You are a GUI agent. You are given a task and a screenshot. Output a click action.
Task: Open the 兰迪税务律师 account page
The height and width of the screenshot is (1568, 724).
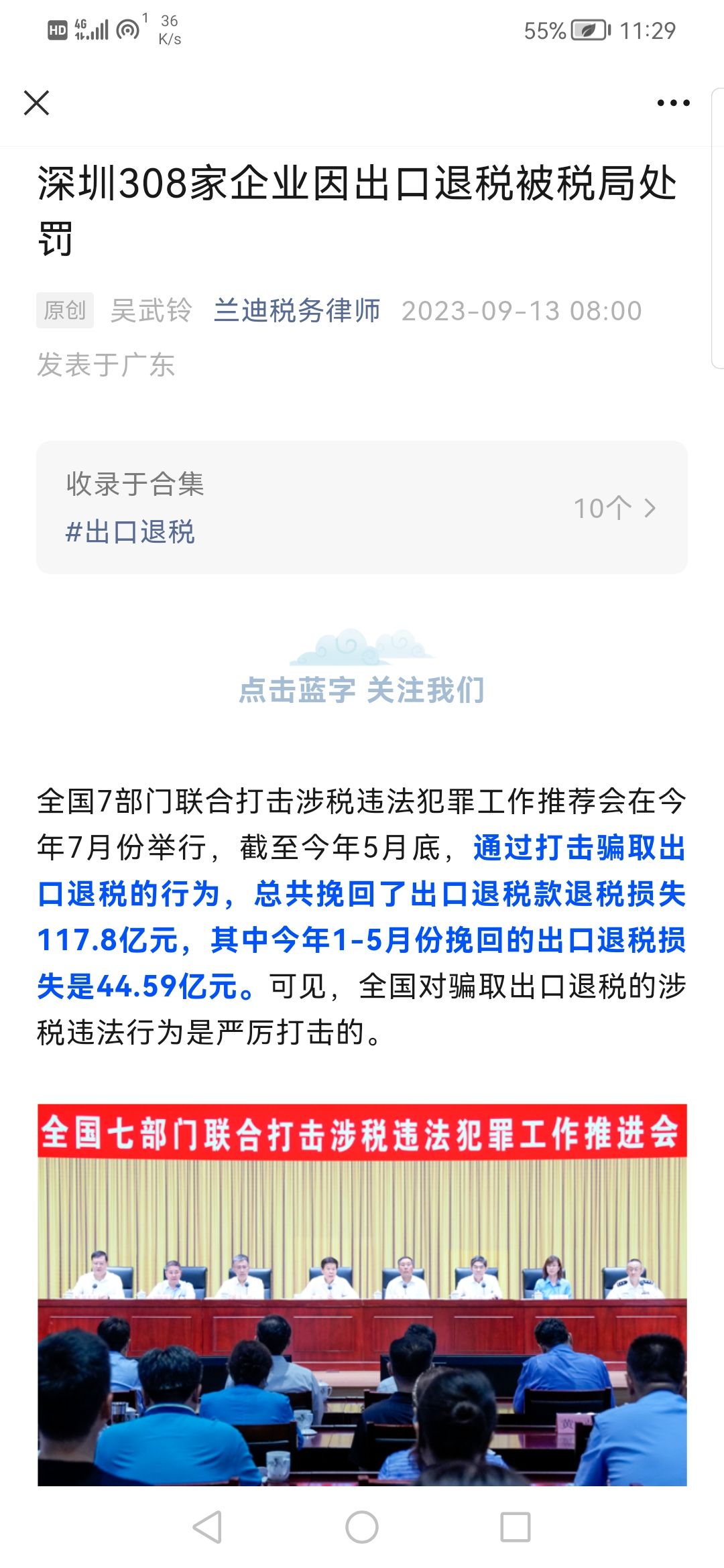click(x=297, y=310)
